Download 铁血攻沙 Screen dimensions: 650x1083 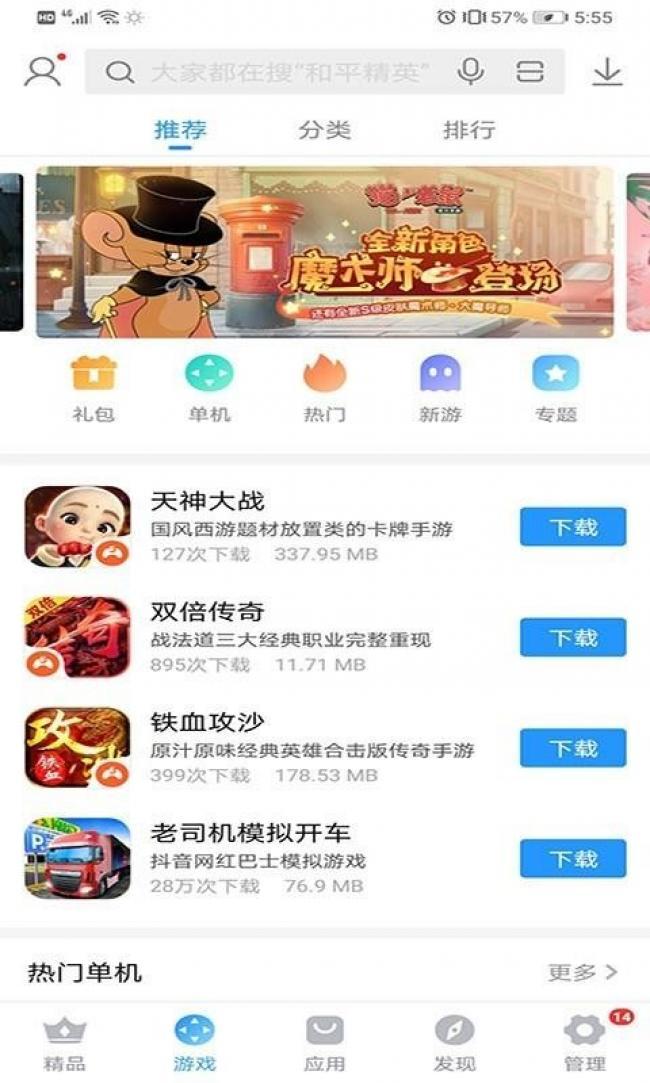[572, 748]
